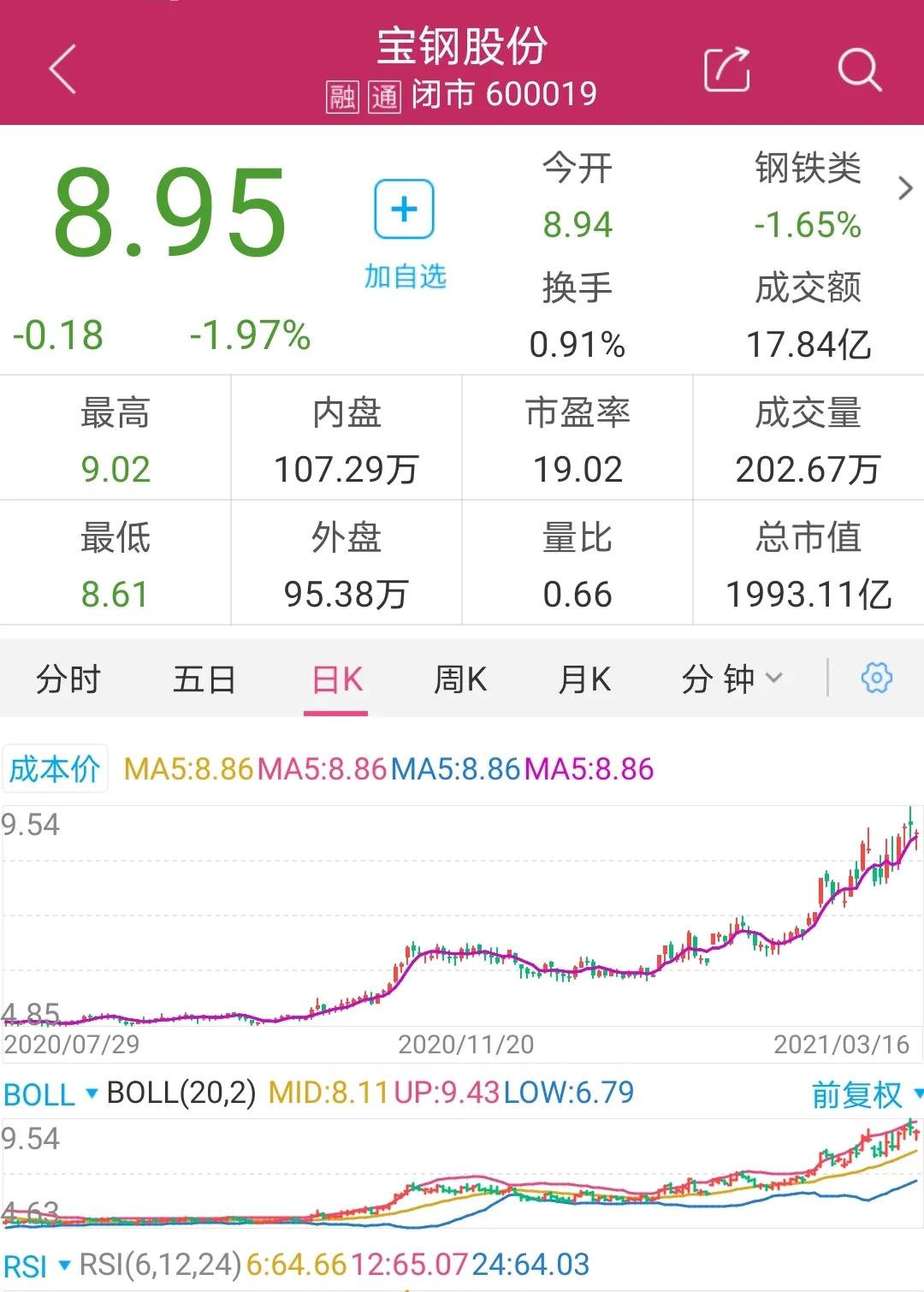This screenshot has width=924, height=1292.
Task: Switch to the 五日 chart tab
Action: coord(204,679)
